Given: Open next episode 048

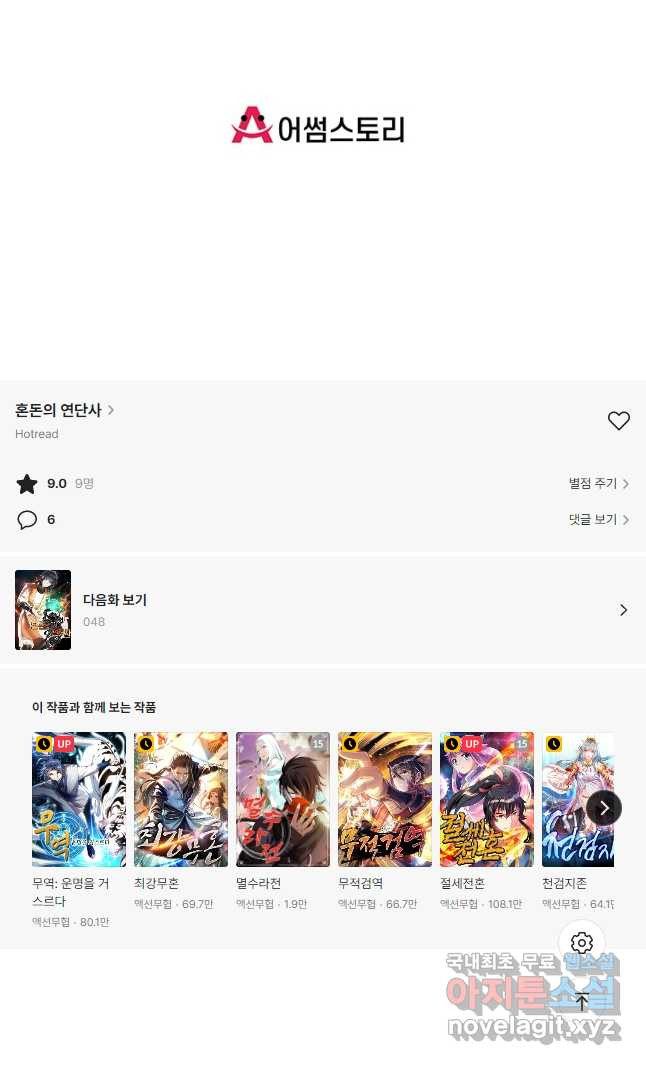Looking at the screenshot, I should pyautogui.click(x=322, y=610).
